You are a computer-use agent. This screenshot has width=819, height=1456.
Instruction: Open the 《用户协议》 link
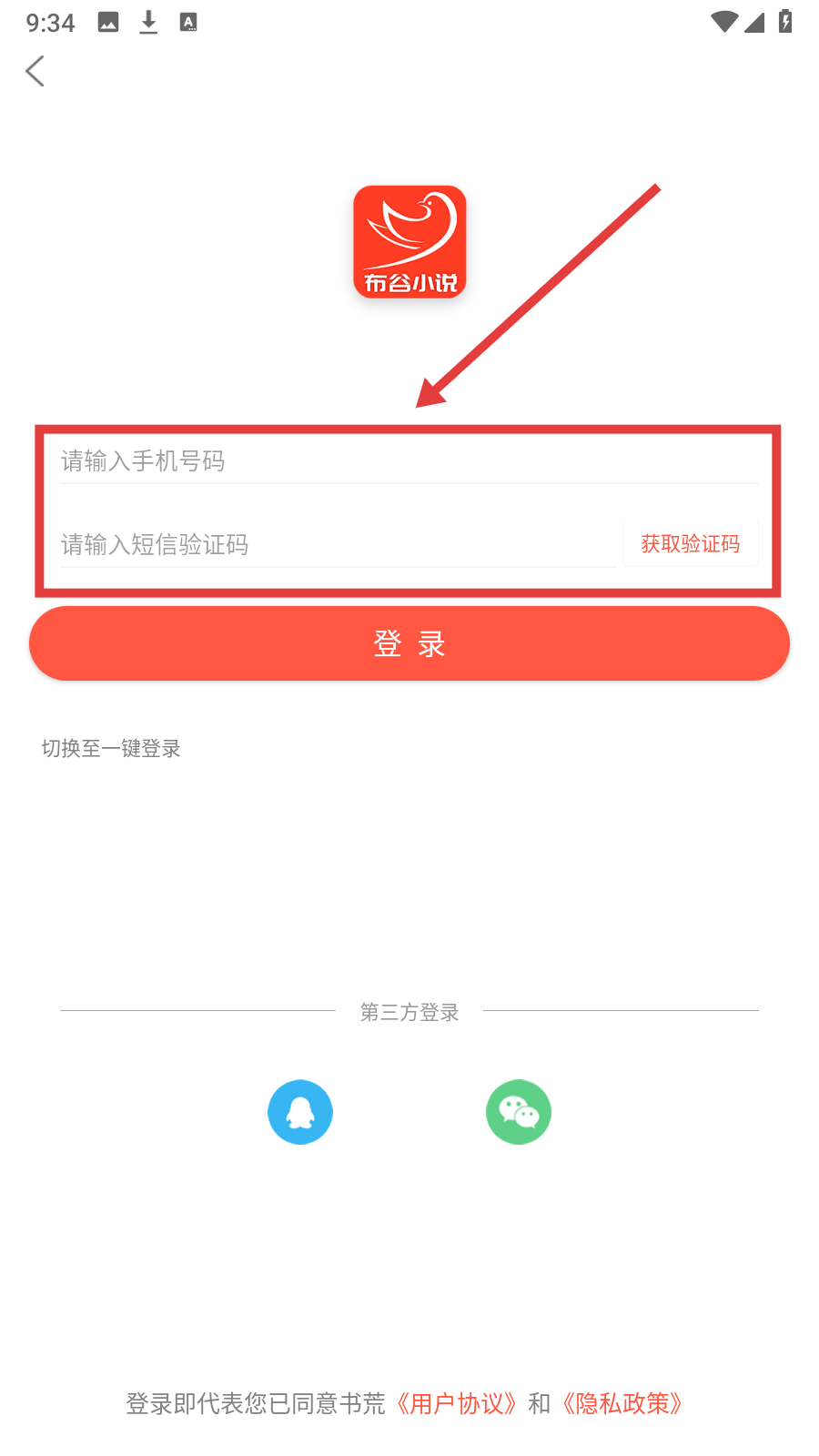[457, 1403]
